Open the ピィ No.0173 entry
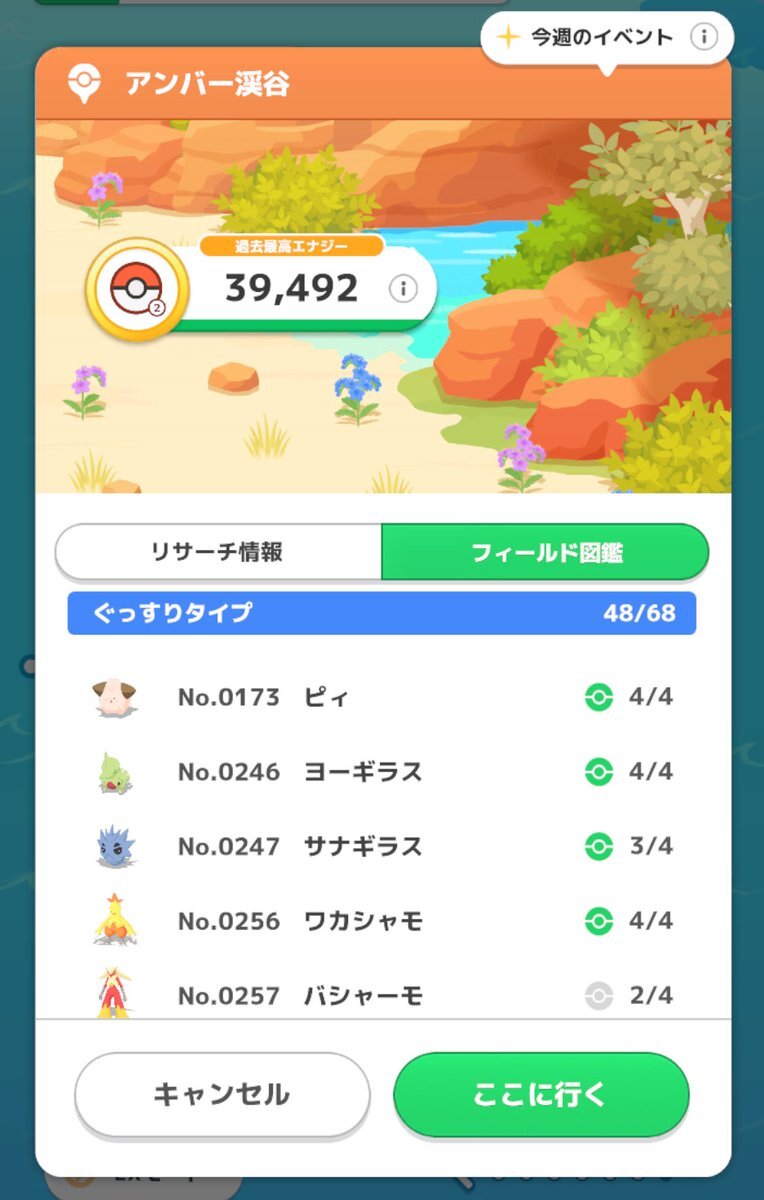The image size is (764, 1200). (x=382, y=697)
